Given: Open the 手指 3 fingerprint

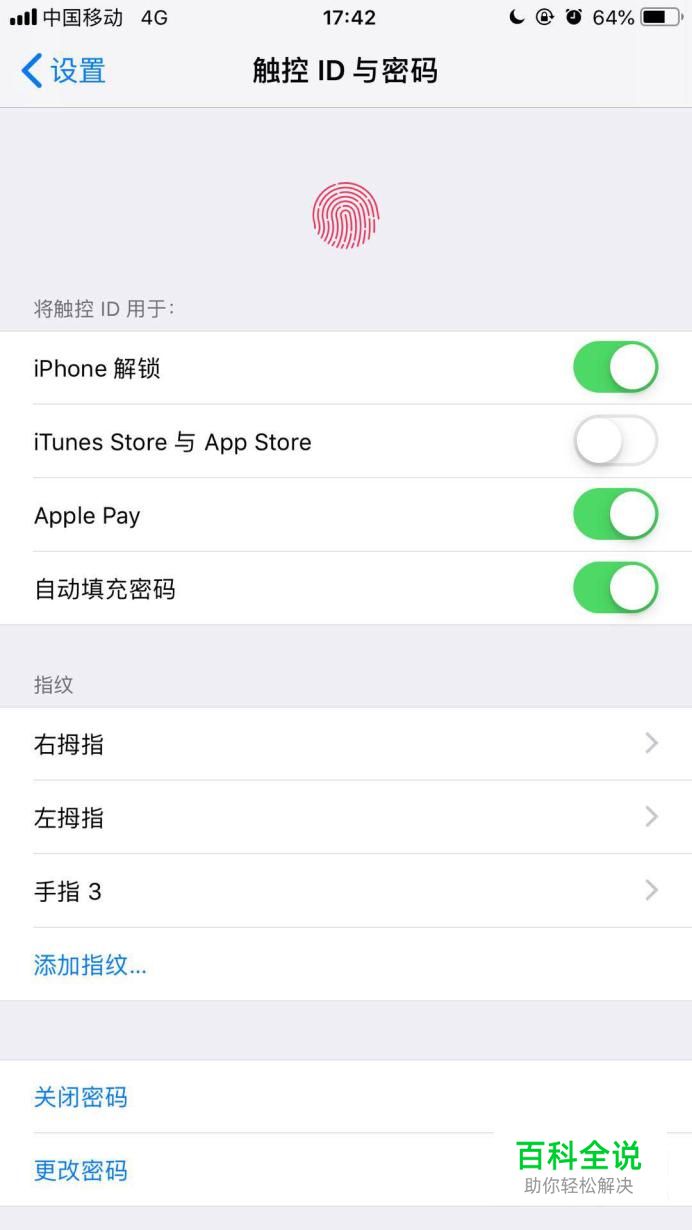Looking at the screenshot, I should pos(346,890).
